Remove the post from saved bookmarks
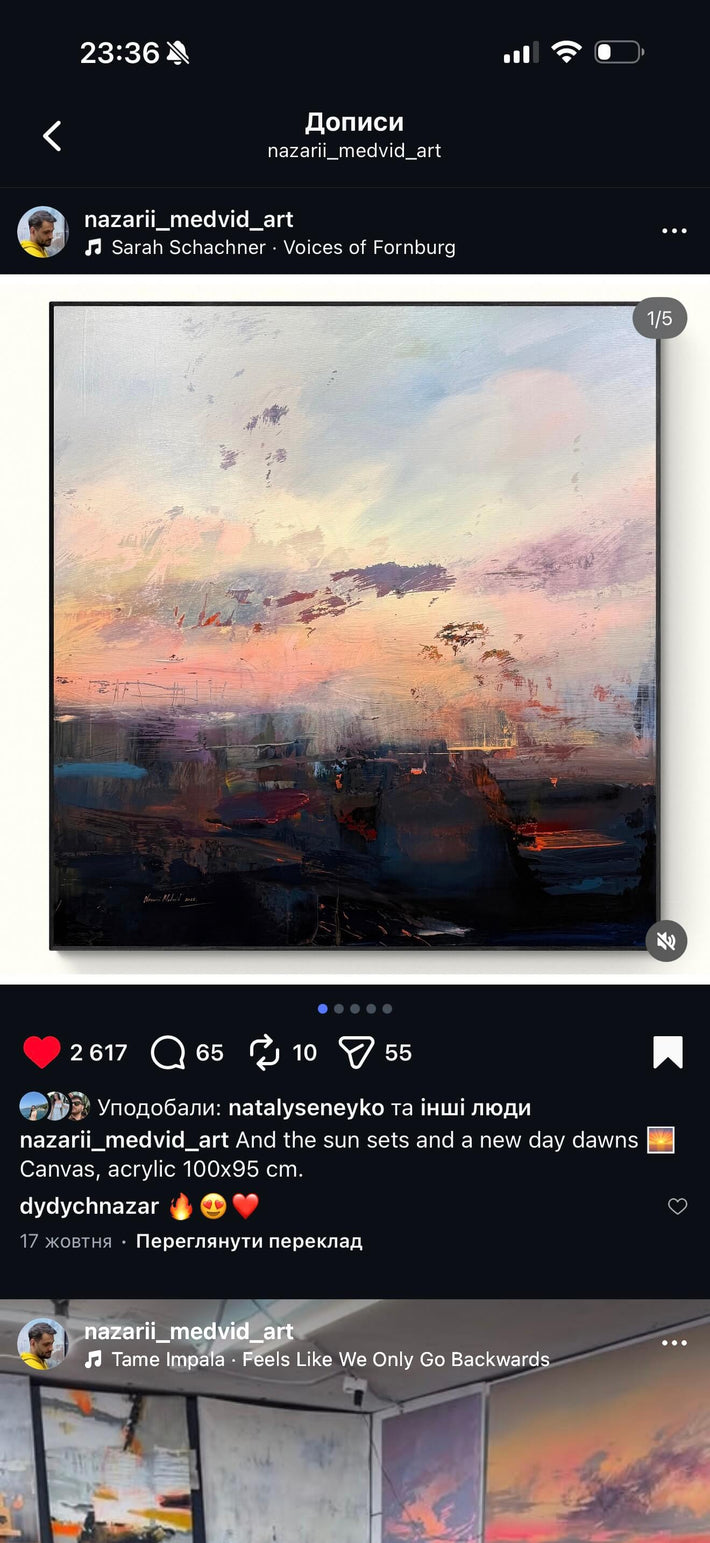This screenshot has height=1543, width=710. 668,1052
